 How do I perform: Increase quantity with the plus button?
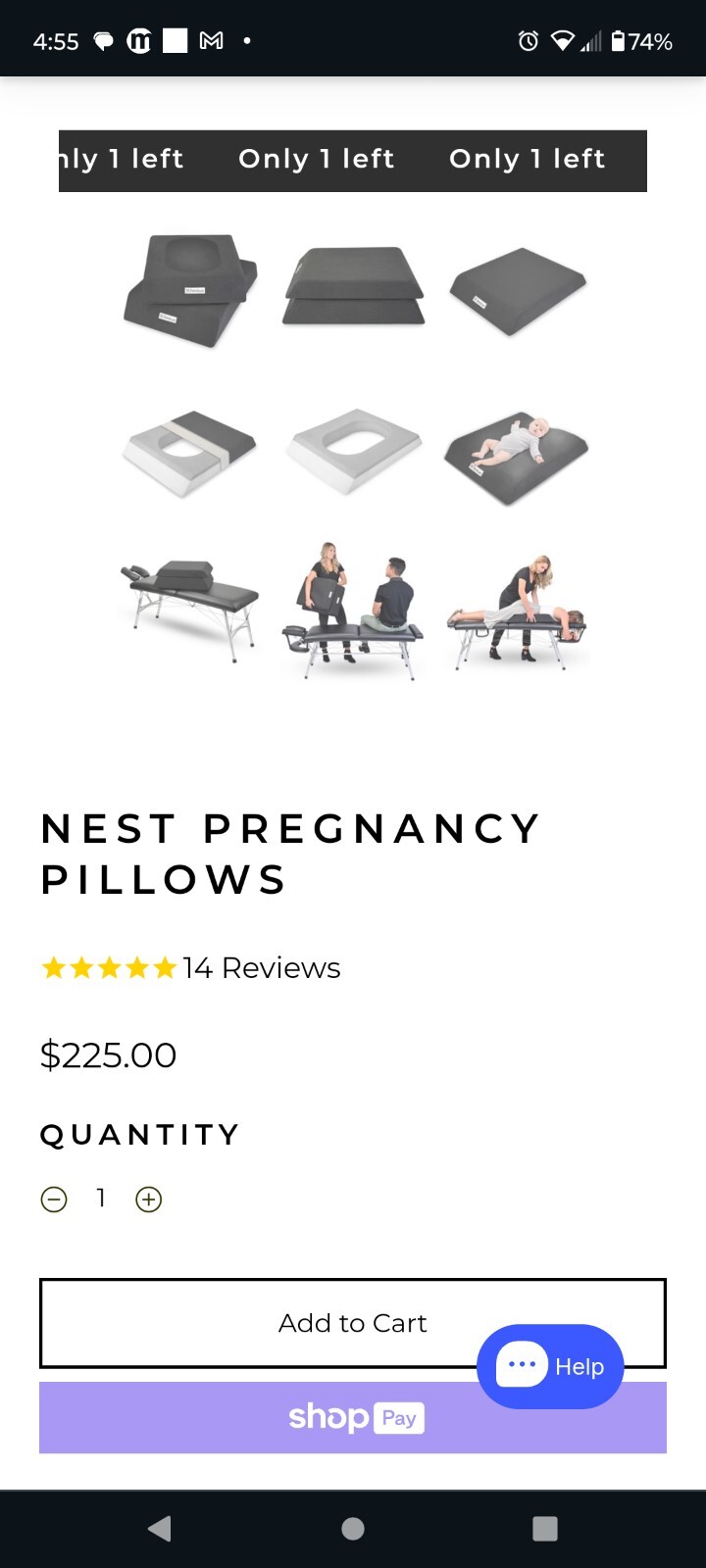pyautogui.click(x=149, y=1199)
